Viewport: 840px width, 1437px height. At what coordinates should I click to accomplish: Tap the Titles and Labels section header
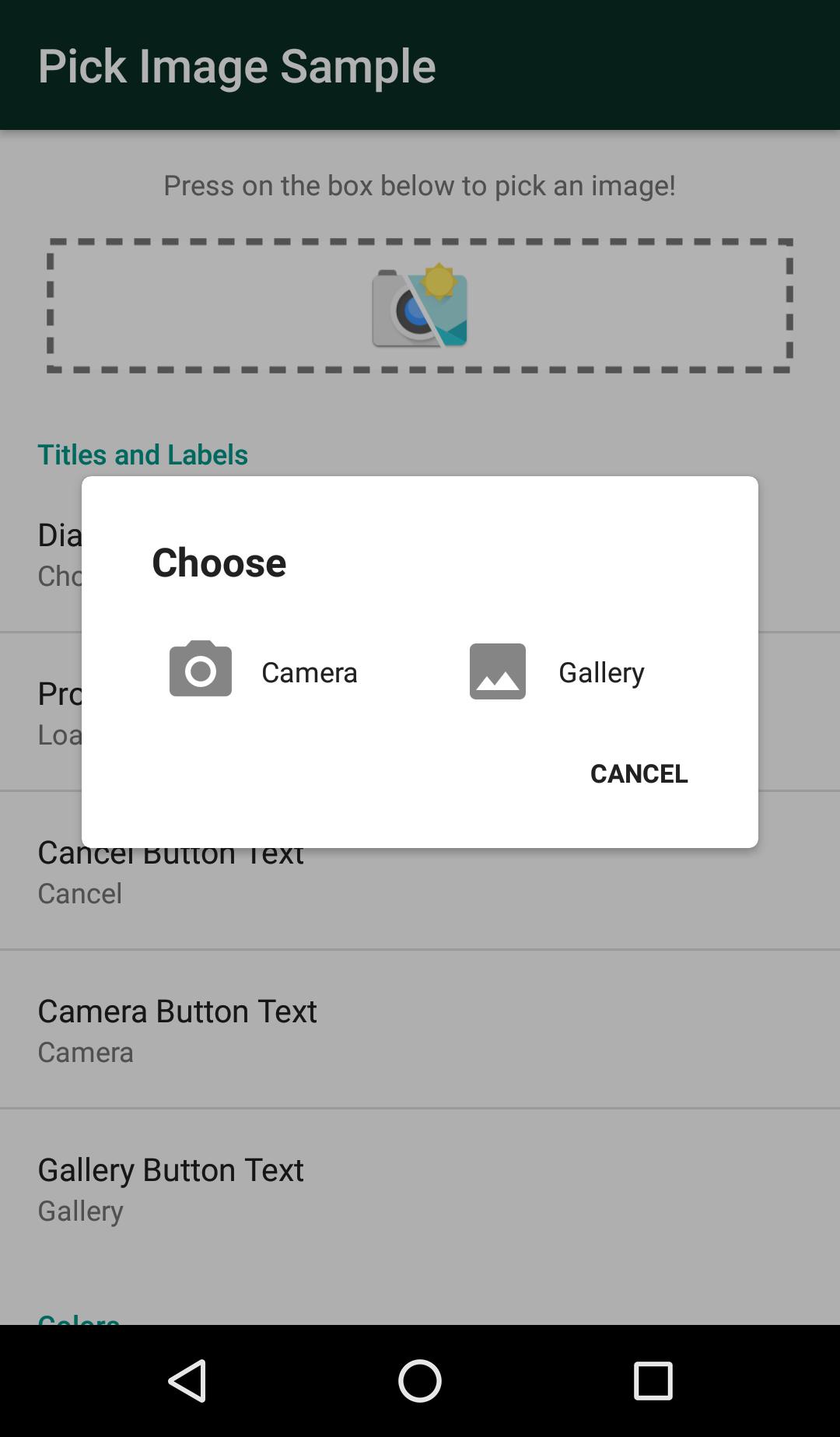click(143, 454)
